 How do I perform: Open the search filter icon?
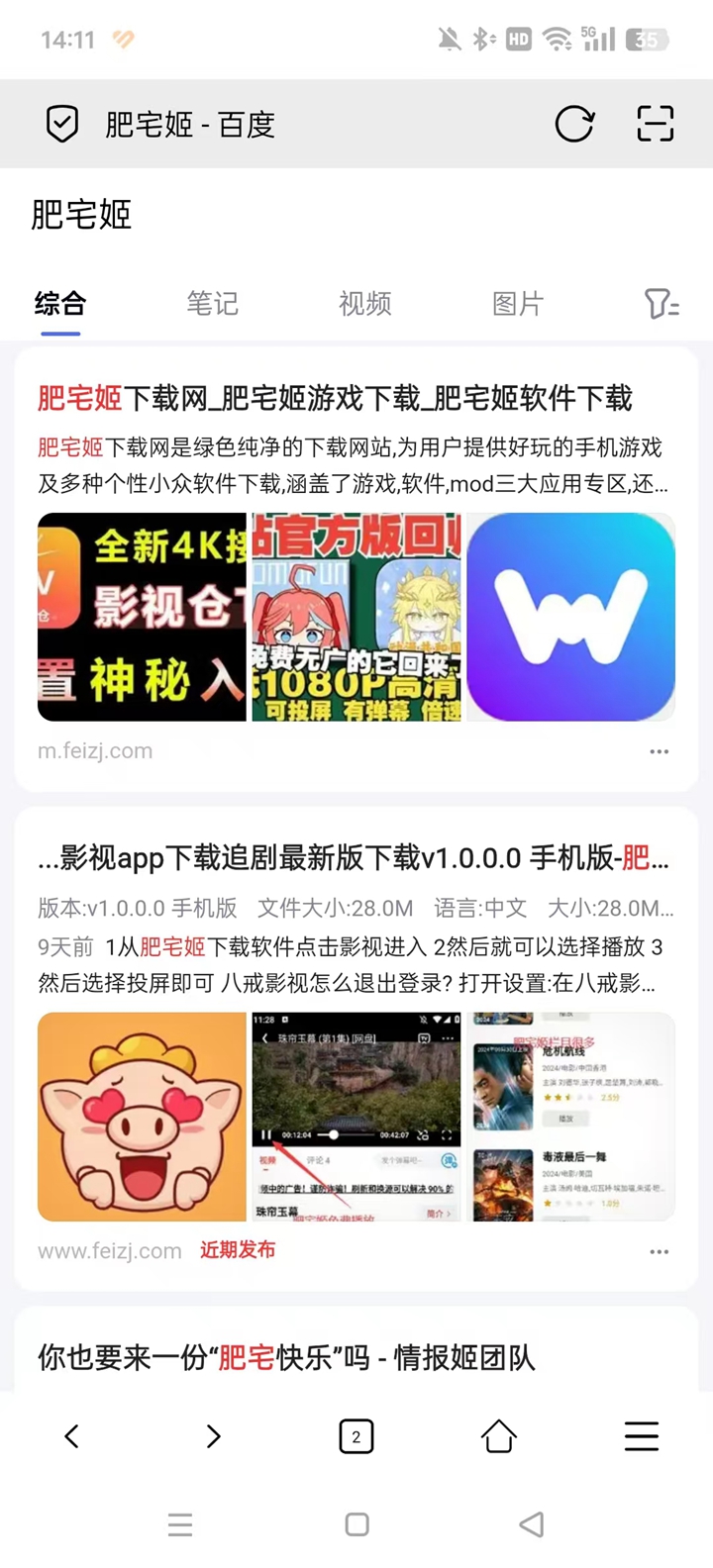tap(661, 303)
